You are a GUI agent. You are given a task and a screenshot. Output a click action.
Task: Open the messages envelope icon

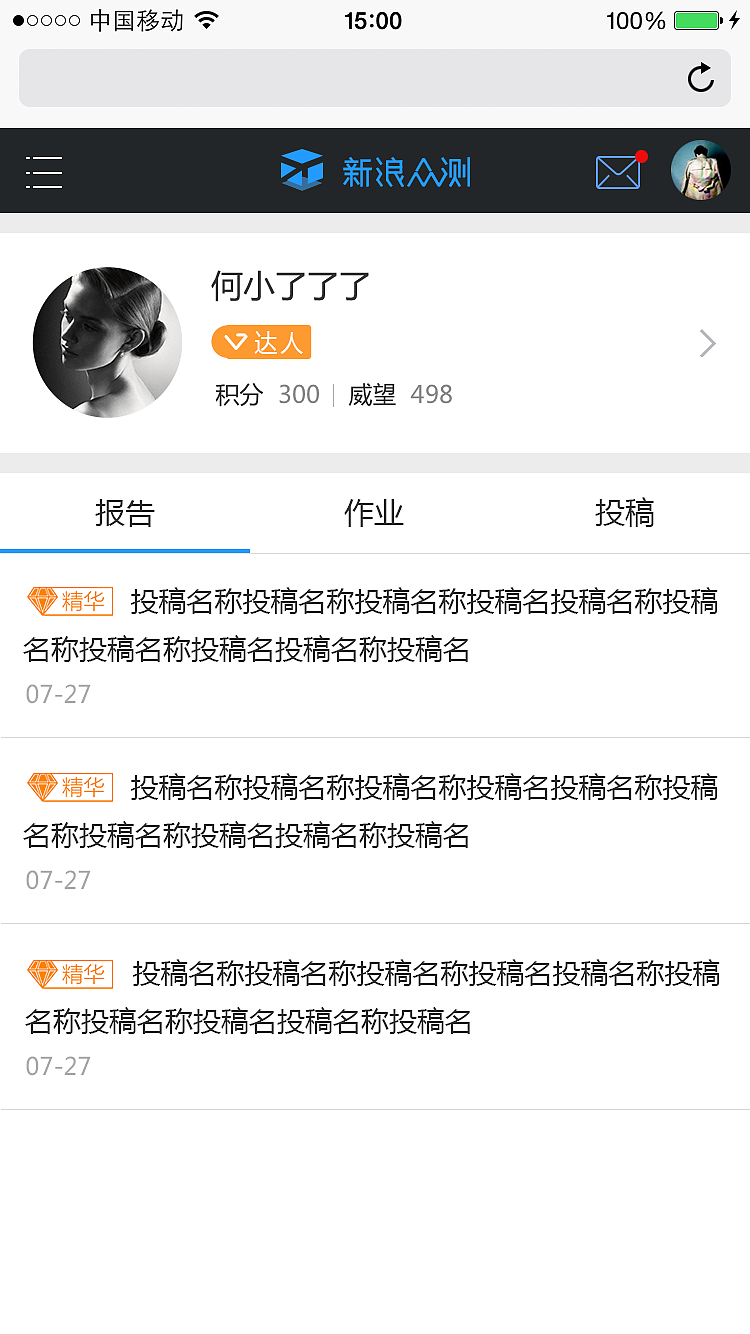618,172
